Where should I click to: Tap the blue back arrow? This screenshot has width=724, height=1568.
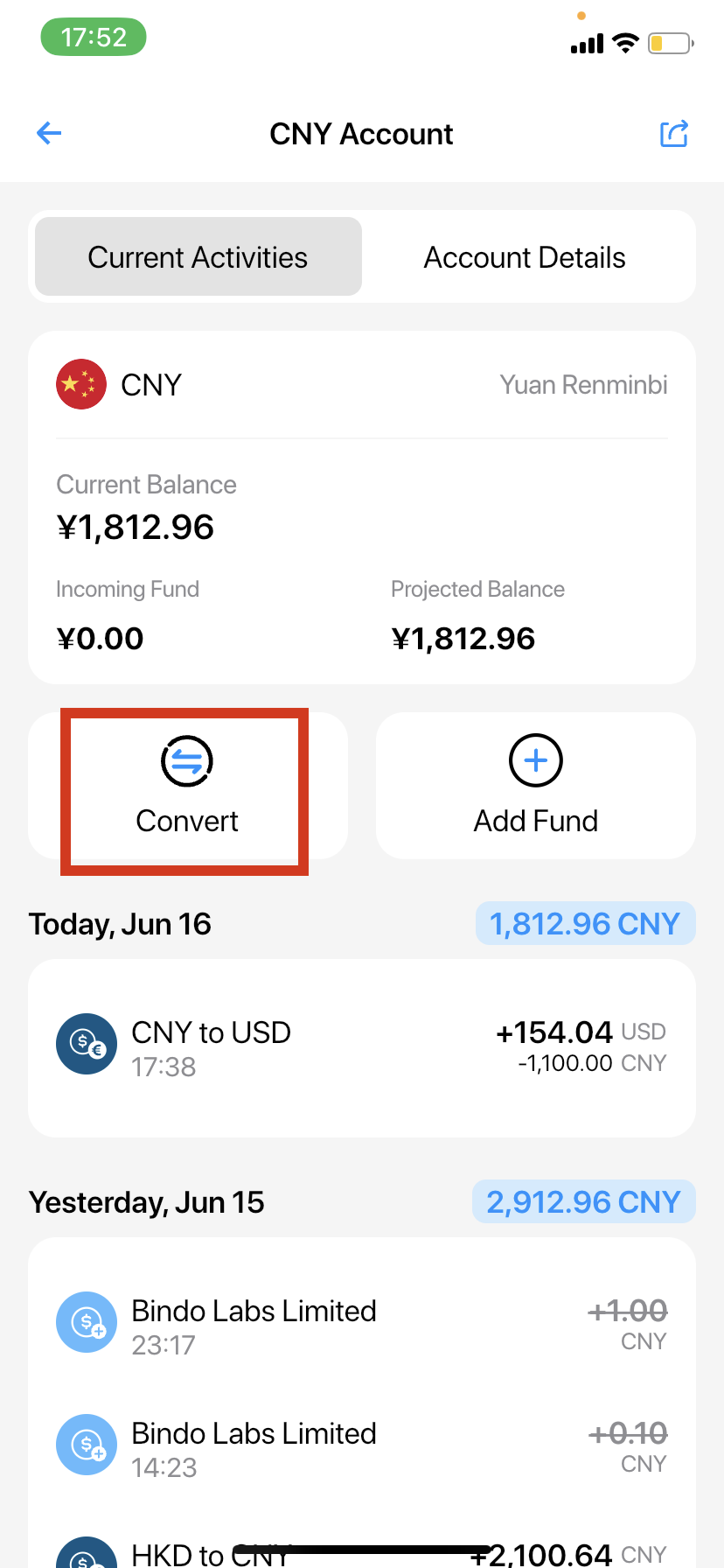49,133
